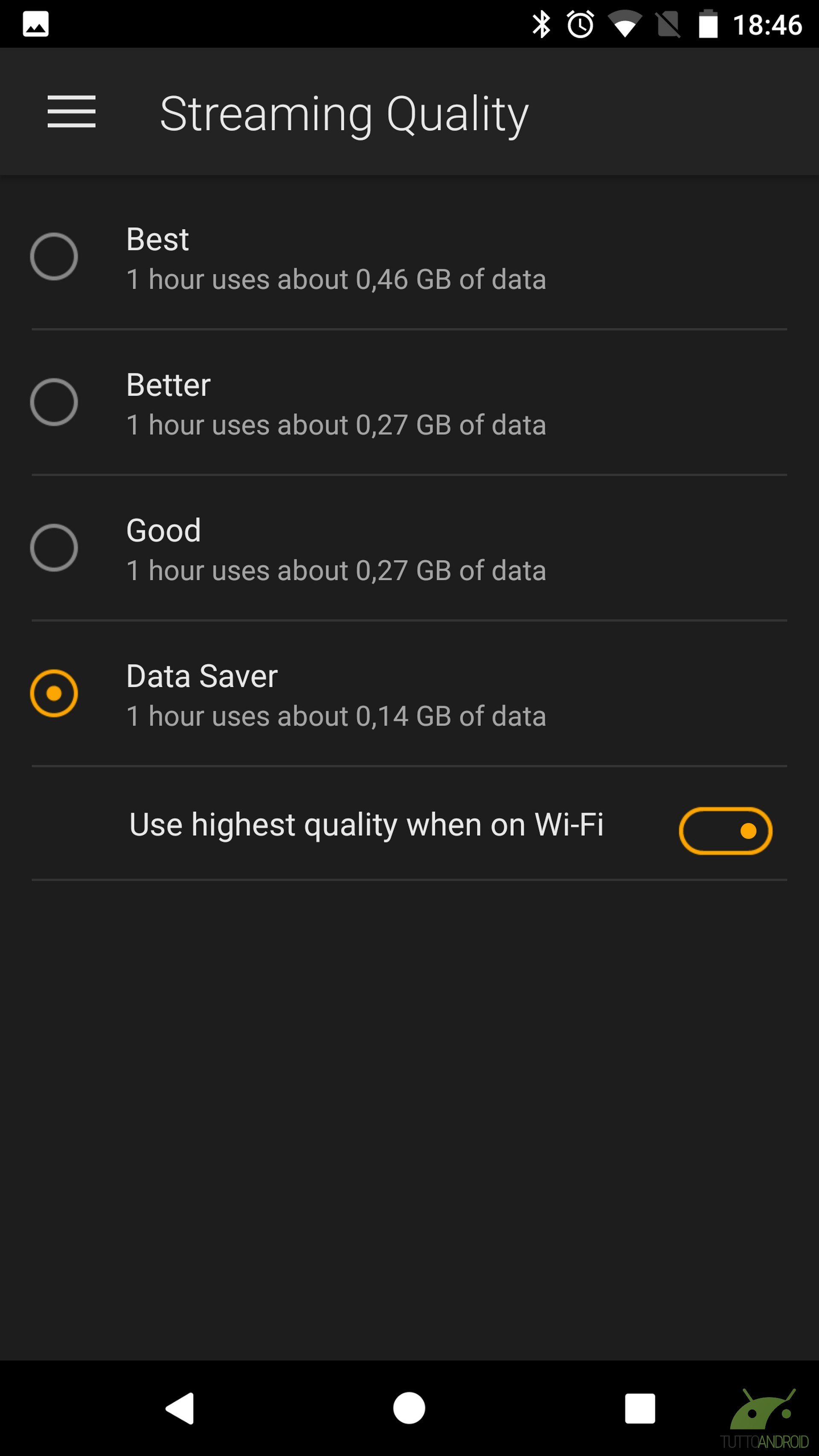Tap the system home button
819x1456 pixels.
409,1408
